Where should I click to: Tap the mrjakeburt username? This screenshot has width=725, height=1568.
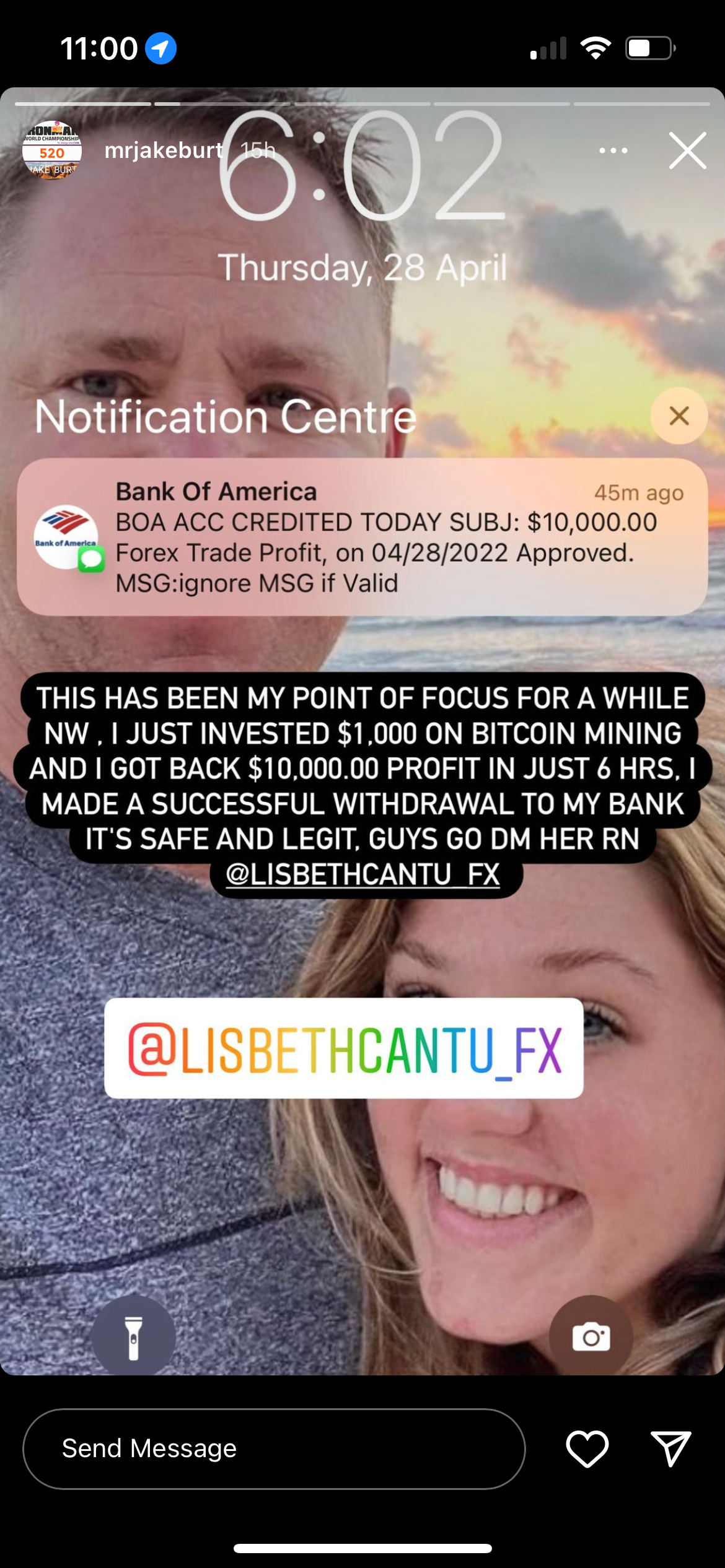163,150
